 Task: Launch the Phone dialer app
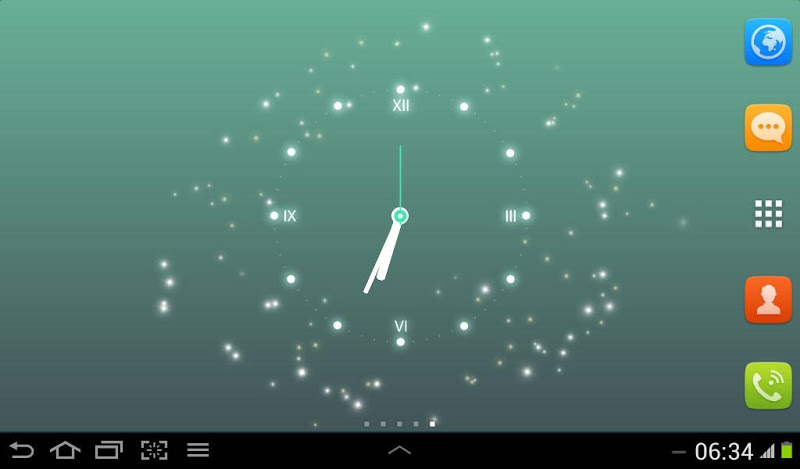(767, 386)
